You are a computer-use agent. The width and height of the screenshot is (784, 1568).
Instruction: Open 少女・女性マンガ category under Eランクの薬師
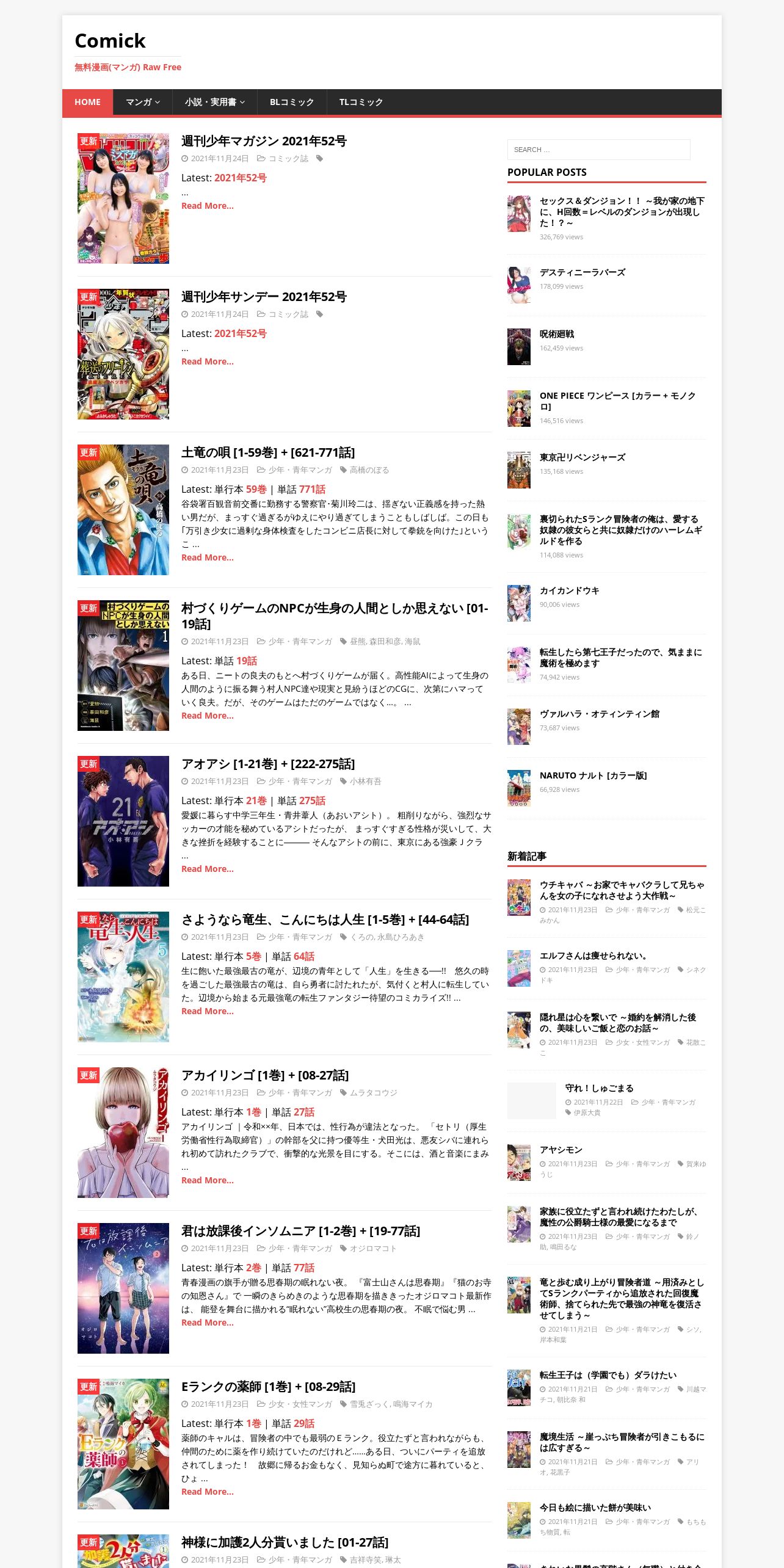(x=300, y=1404)
